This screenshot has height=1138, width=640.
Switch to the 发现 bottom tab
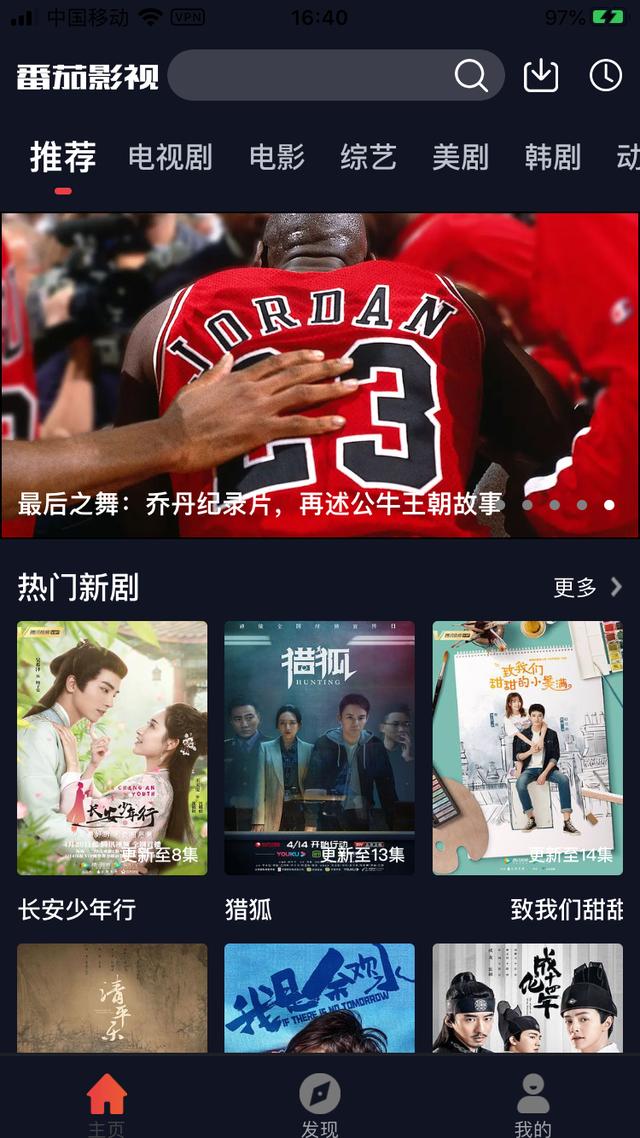click(320, 1105)
